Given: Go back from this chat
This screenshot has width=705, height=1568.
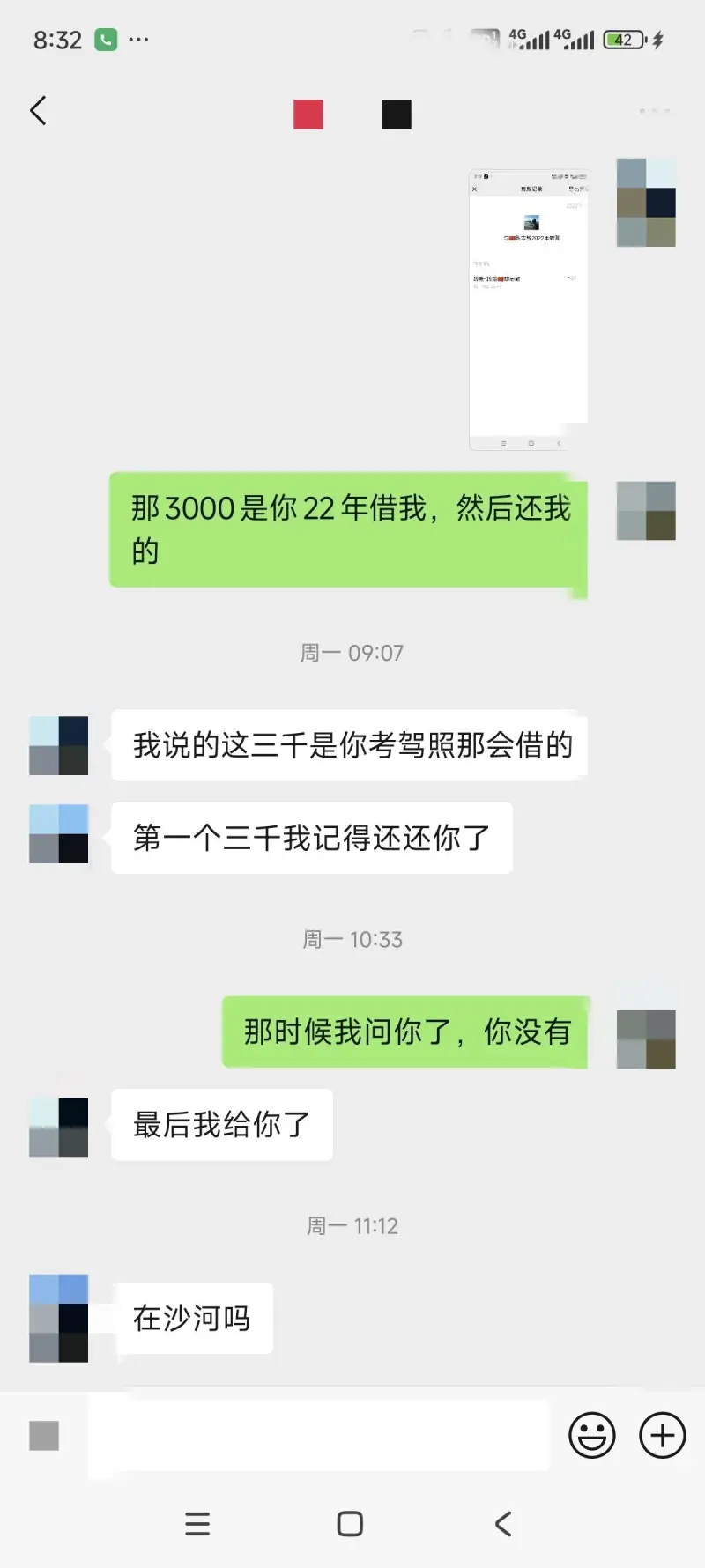Looking at the screenshot, I should click(x=38, y=111).
